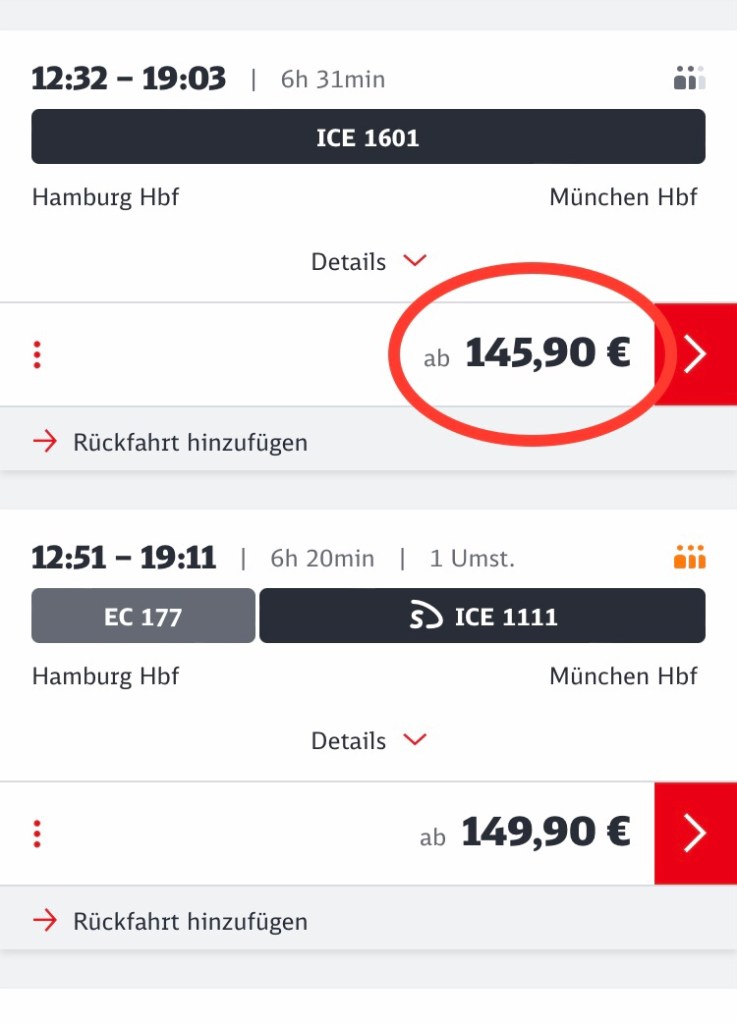Expand Details for the ICE 1601 connection
This screenshot has width=737, height=1023.
(x=368, y=262)
